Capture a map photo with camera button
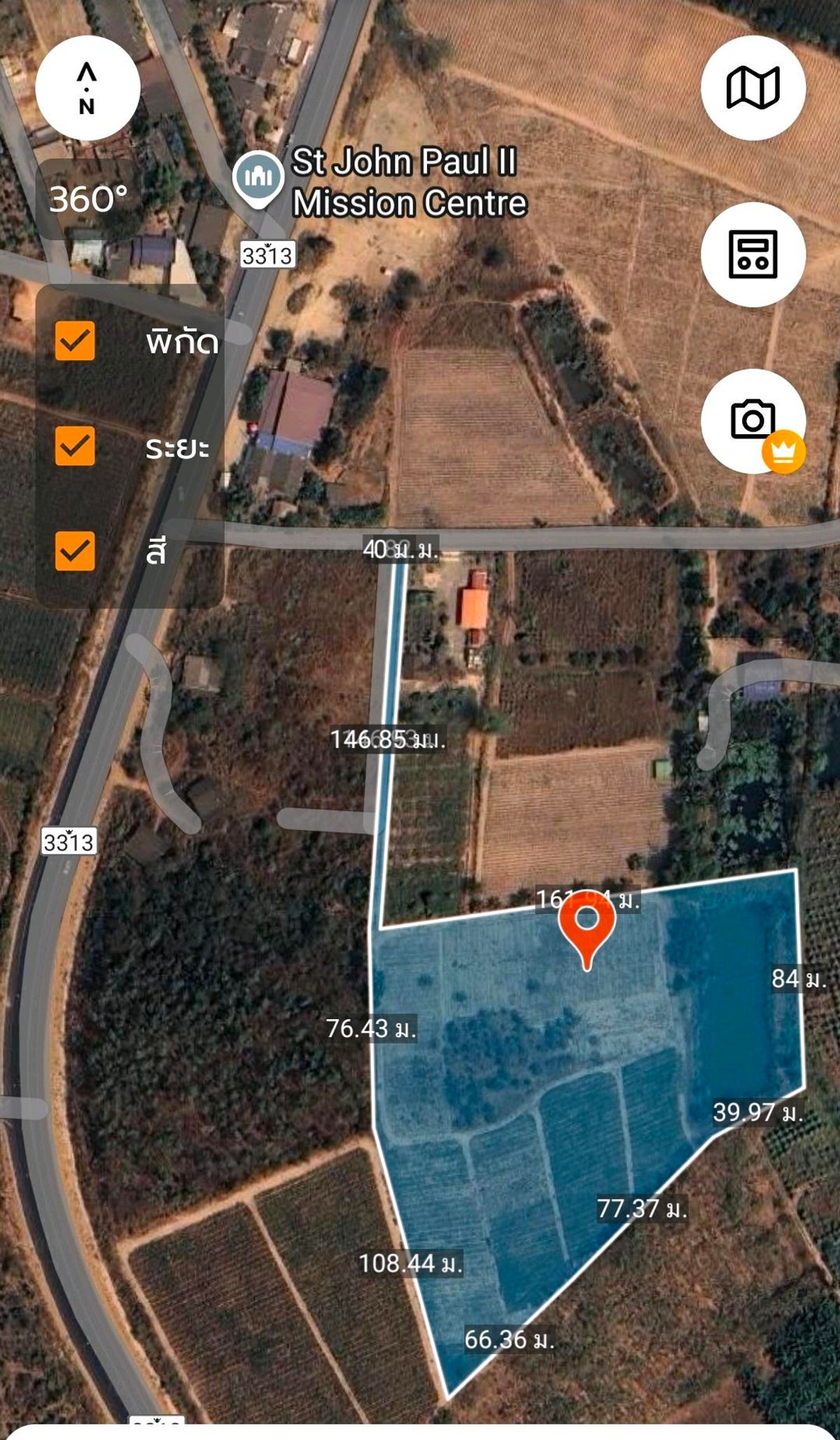This screenshot has height=1440, width=840. point(752,420)
